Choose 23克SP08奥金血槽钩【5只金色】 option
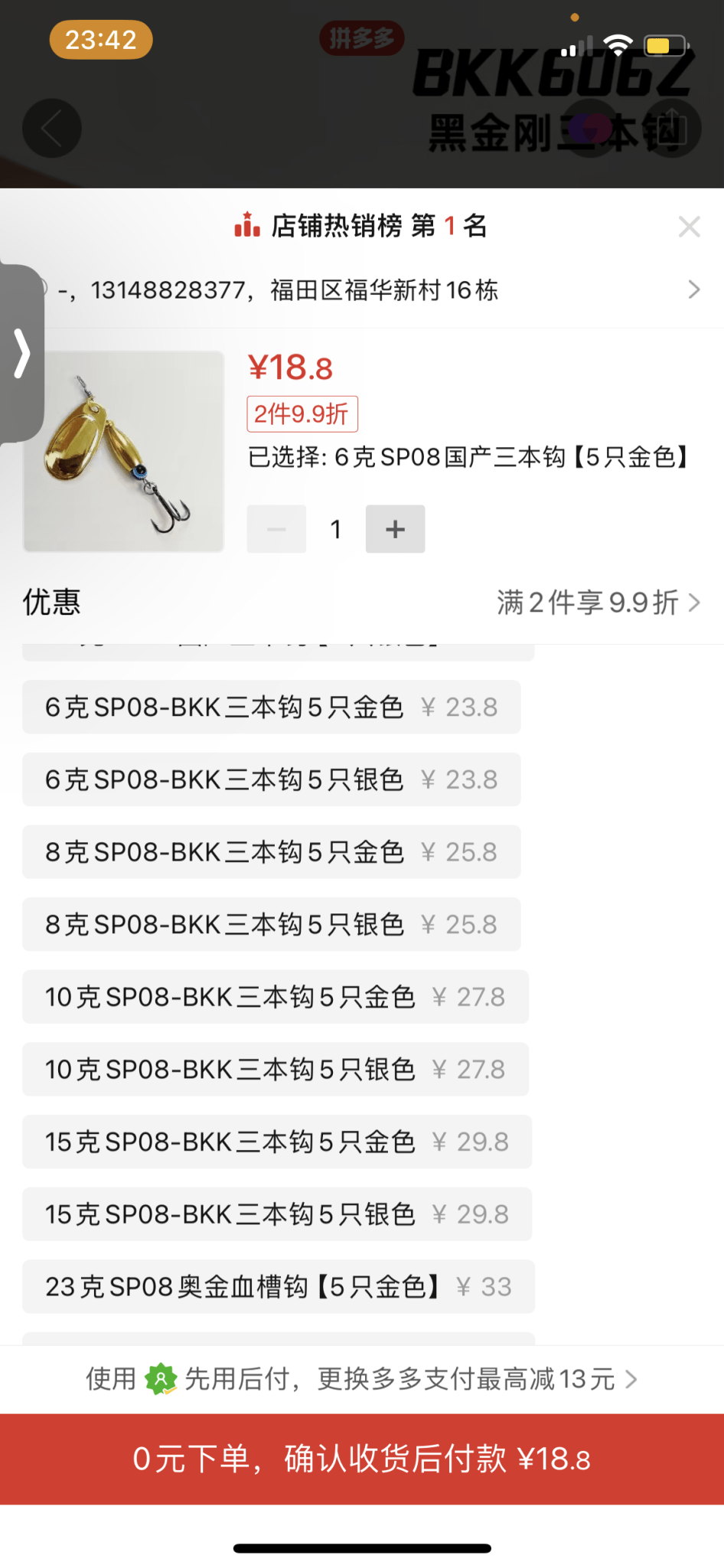Viewport: 724px width, 1568px height. 278,1287
